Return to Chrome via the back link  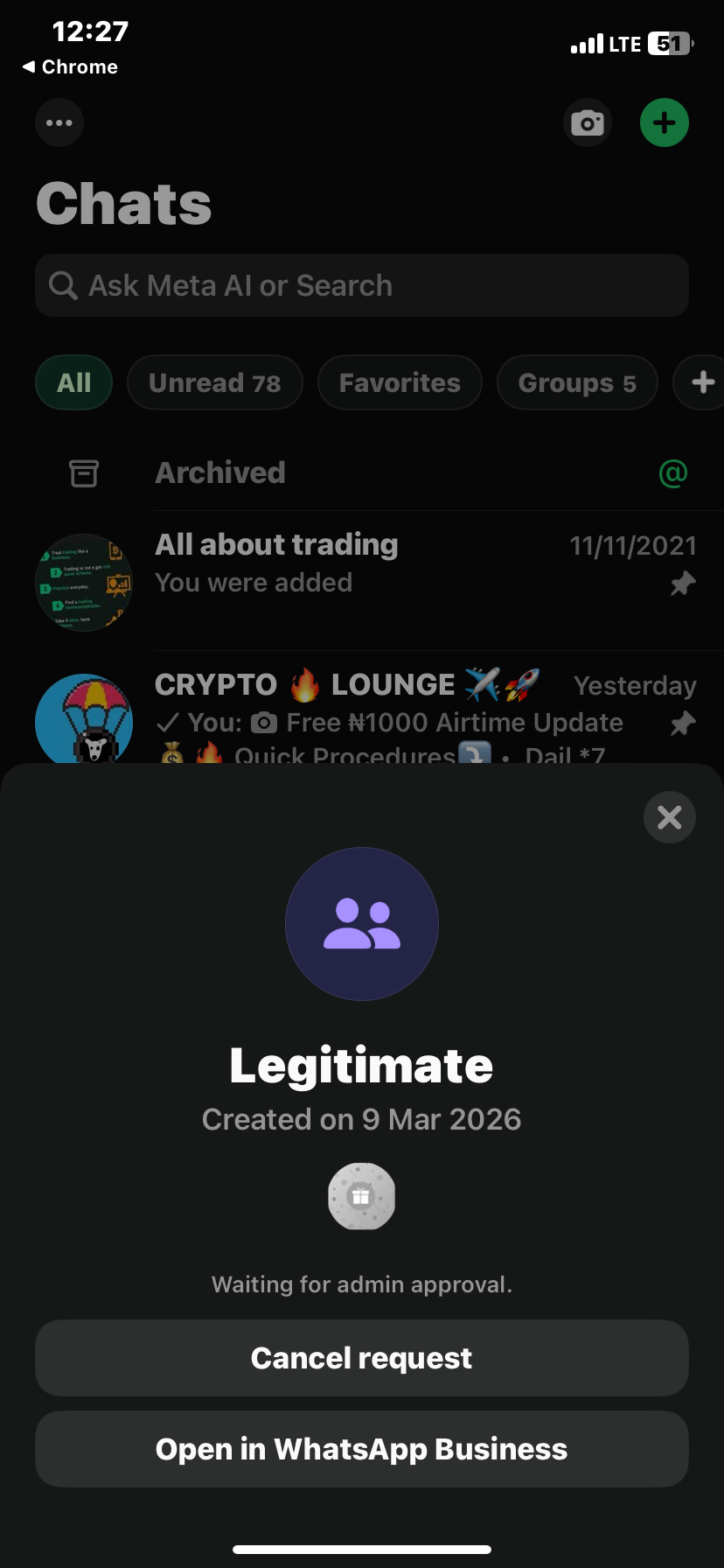click(x=70, y=67)
